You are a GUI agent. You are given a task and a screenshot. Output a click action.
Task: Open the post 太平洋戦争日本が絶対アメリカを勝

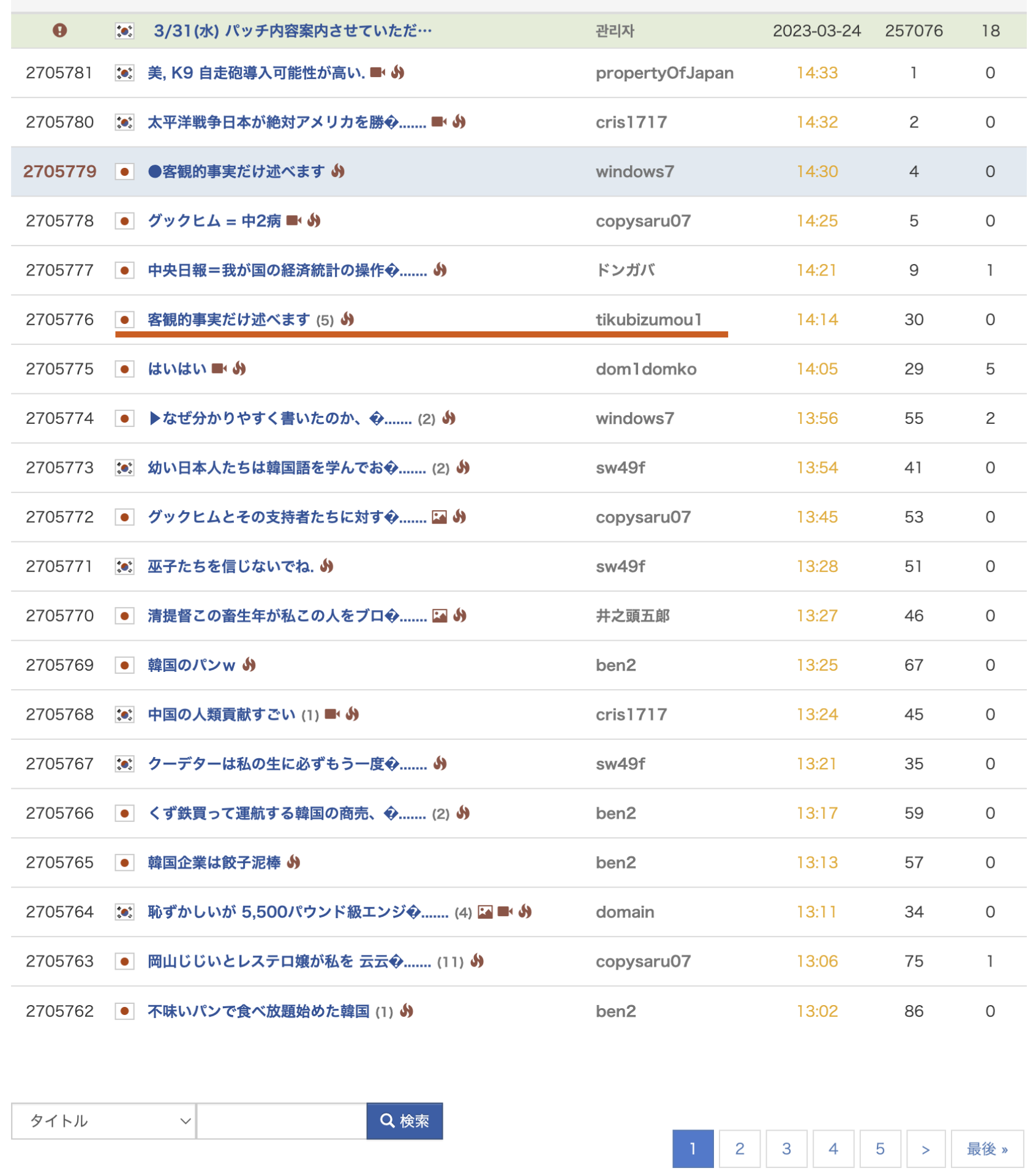(272, 123)
